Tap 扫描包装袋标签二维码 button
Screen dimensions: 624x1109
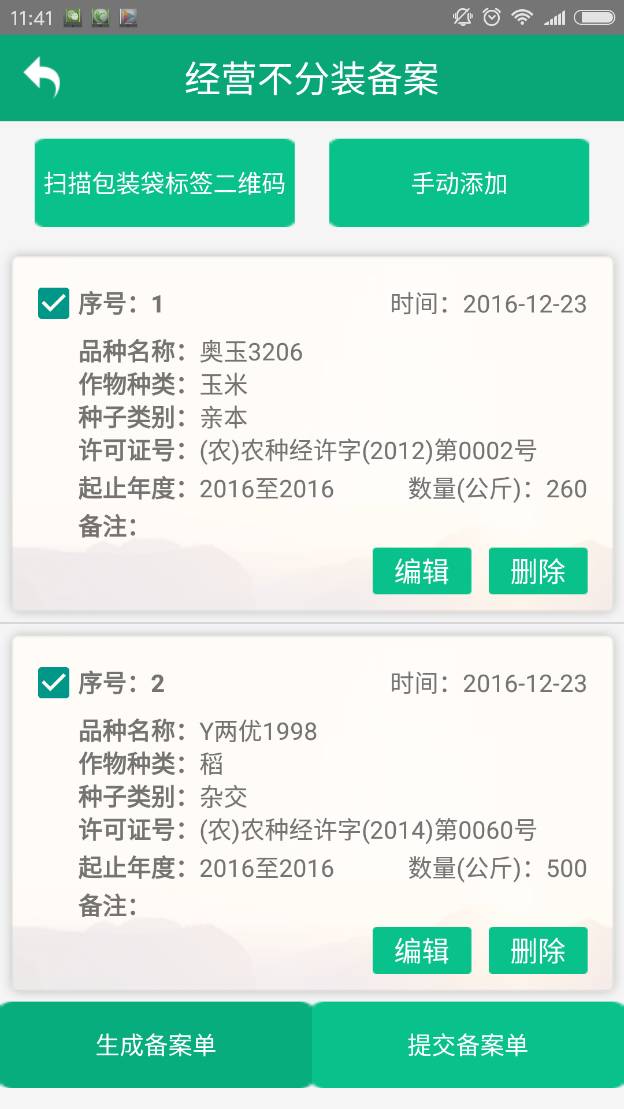164,183
